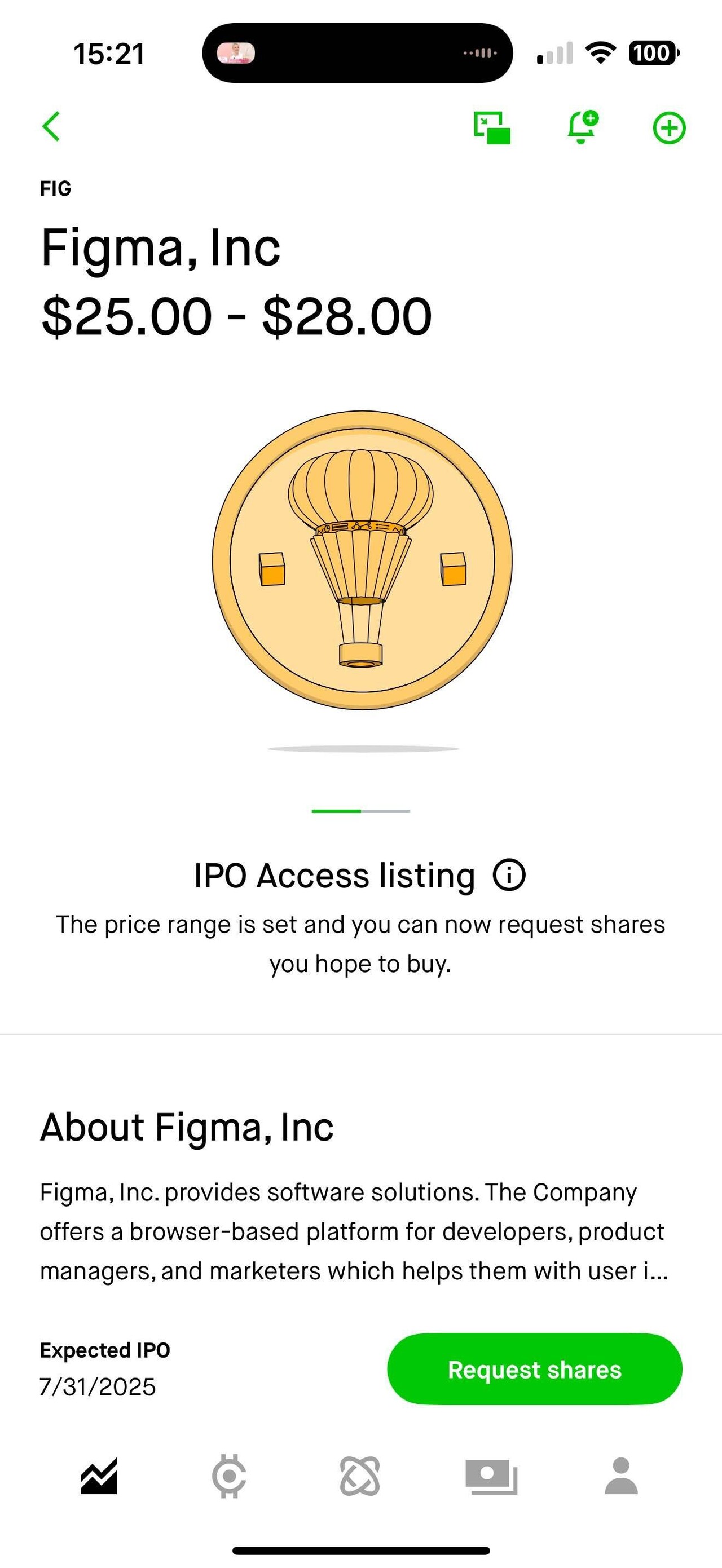Add a price alert with the bell

[x=582, y=127]
